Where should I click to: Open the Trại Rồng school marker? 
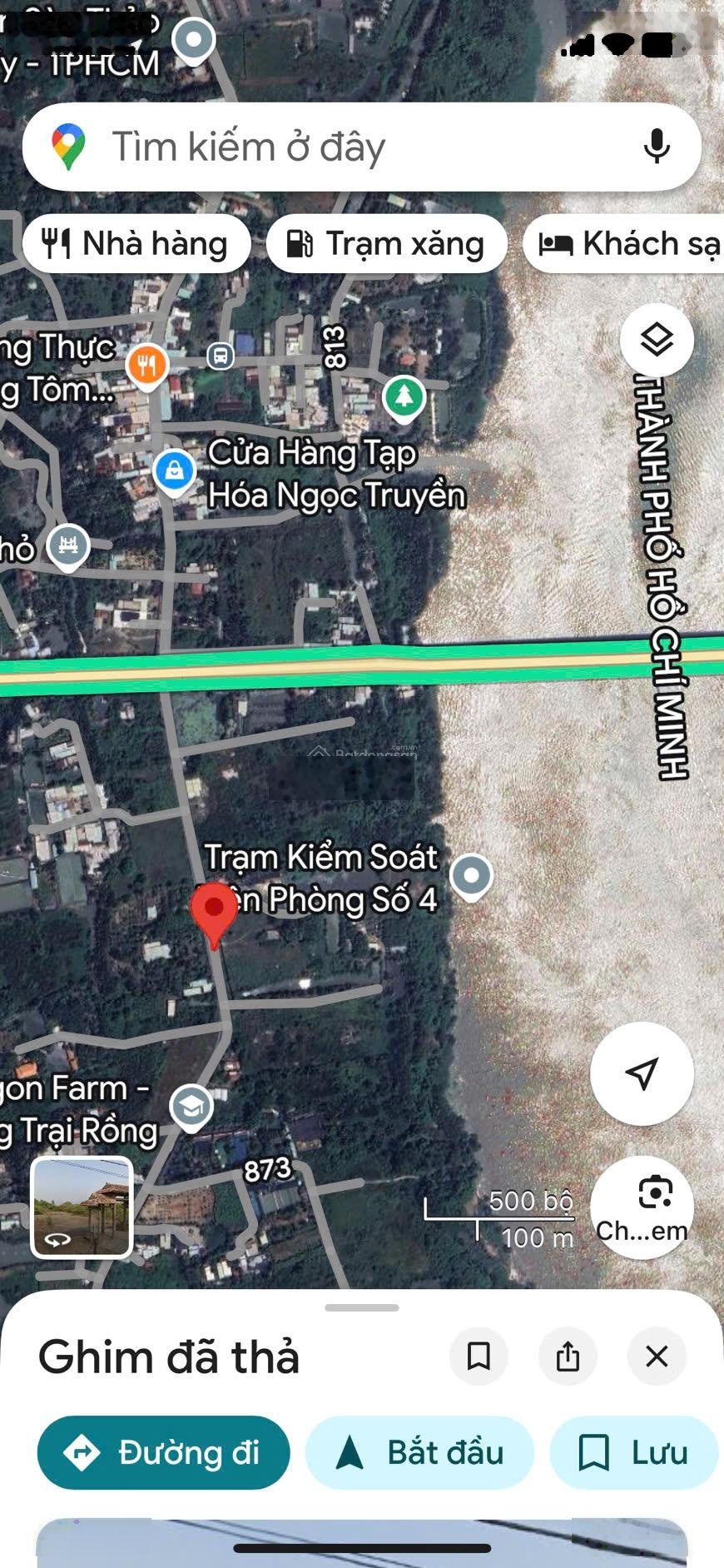coord(191,1107)
